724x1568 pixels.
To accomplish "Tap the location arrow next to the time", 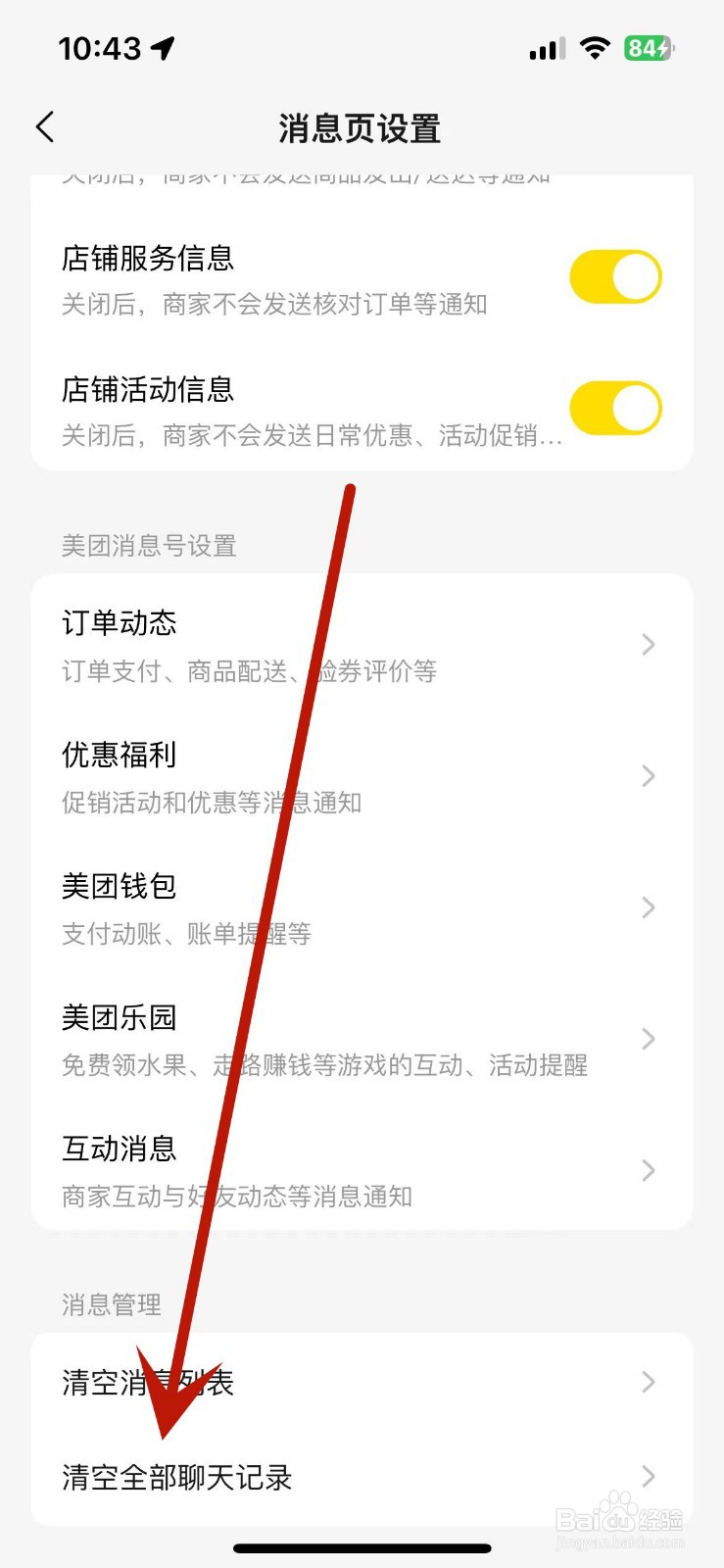I will pyautogui.click(x=165, y=44).
